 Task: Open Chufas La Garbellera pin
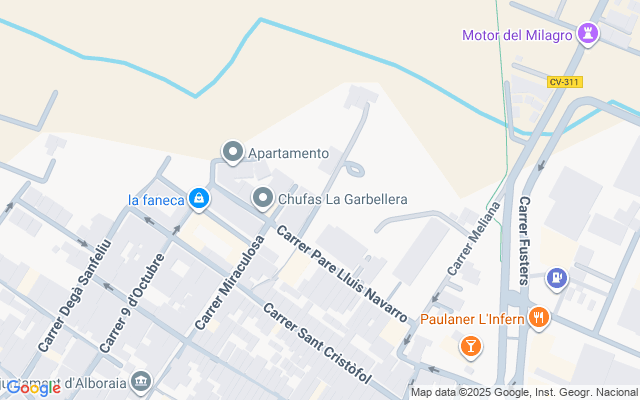263,199
